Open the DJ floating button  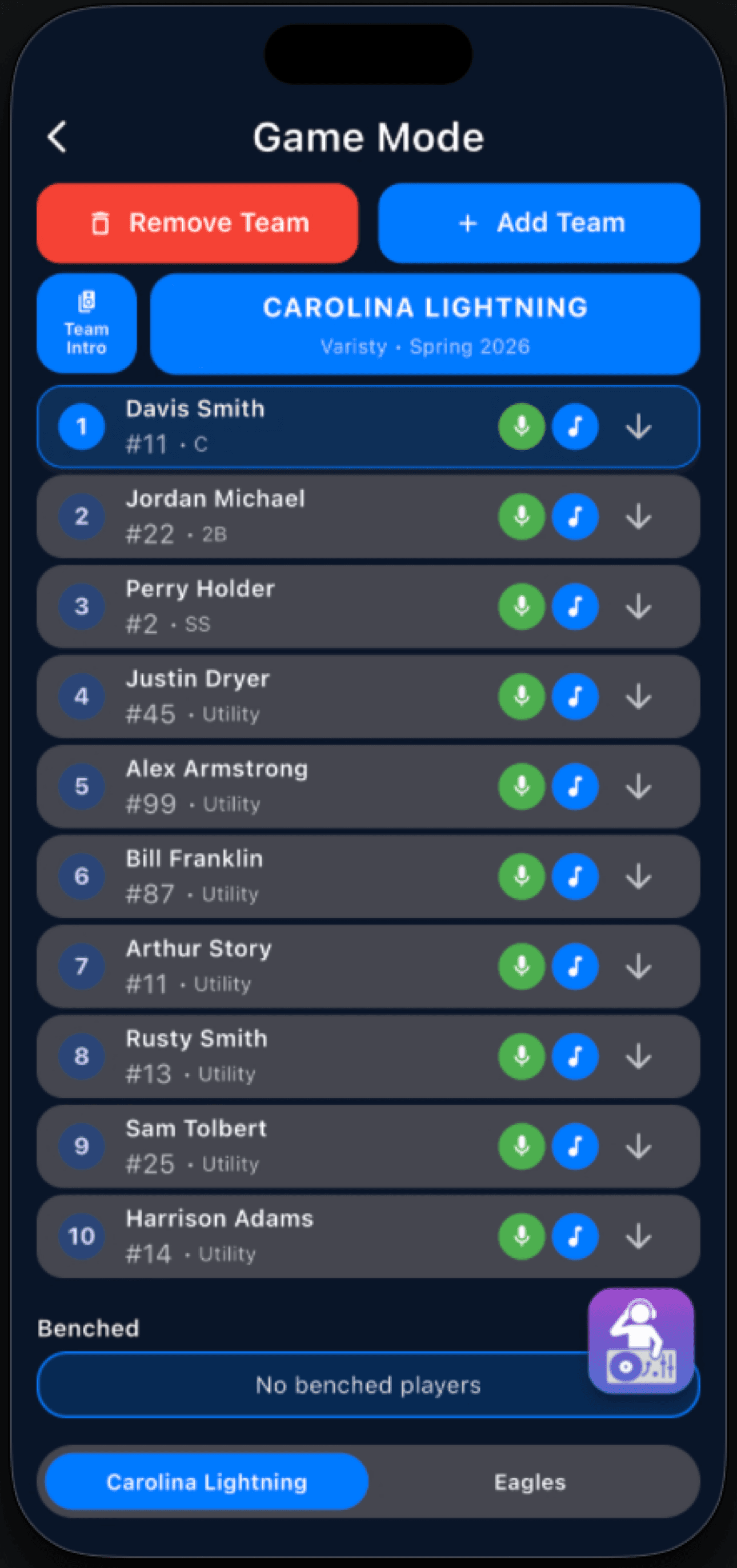[x=640, y=1340]
